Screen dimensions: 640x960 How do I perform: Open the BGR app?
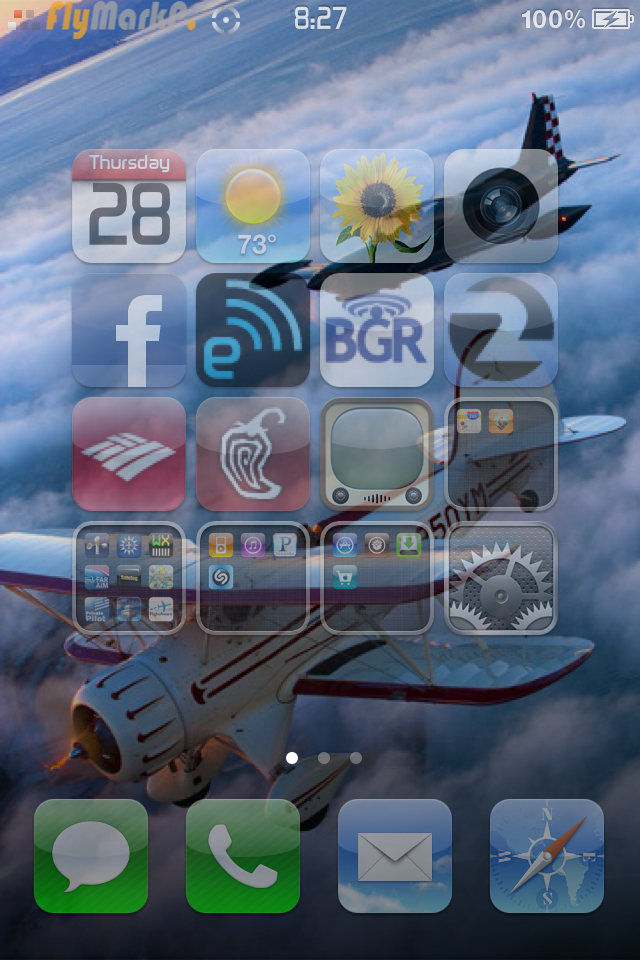(376, 330)
